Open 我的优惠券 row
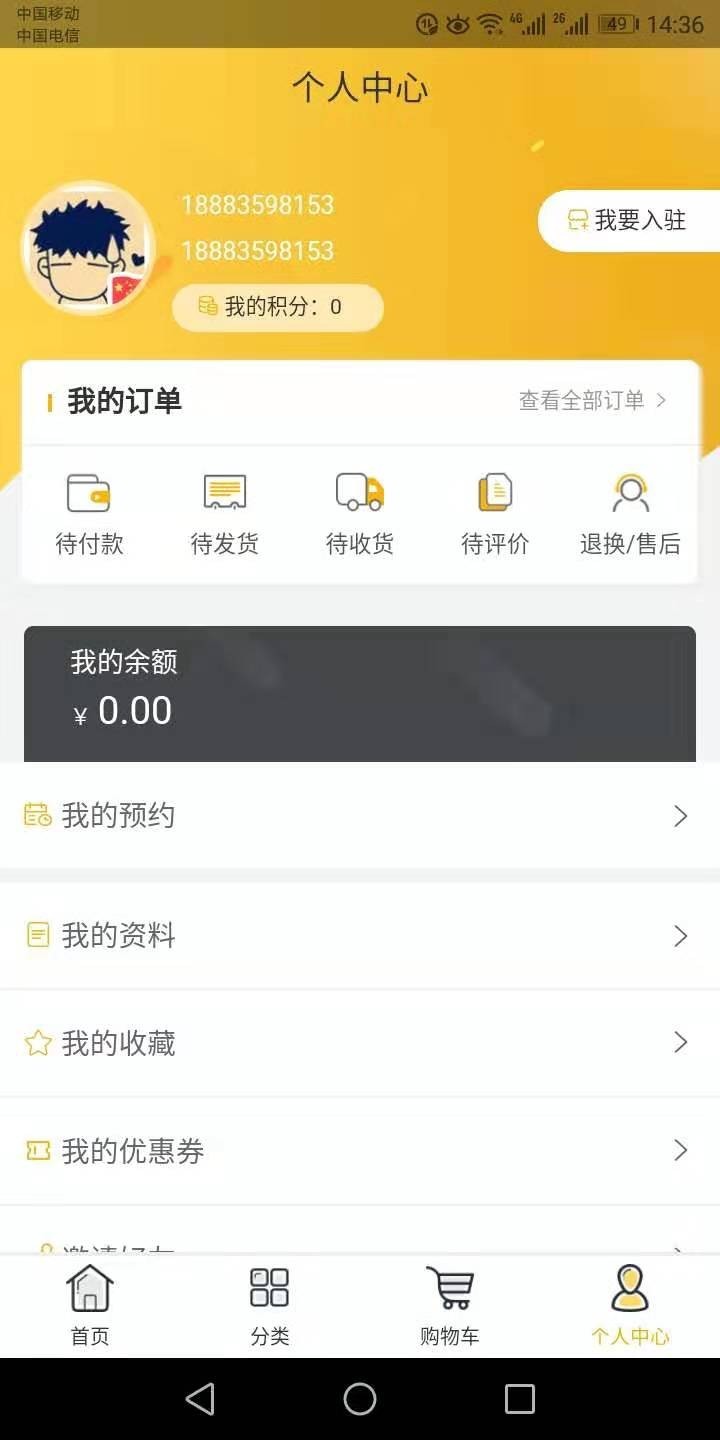This screenshot has width=720, height=1440. coord(360,1151)
